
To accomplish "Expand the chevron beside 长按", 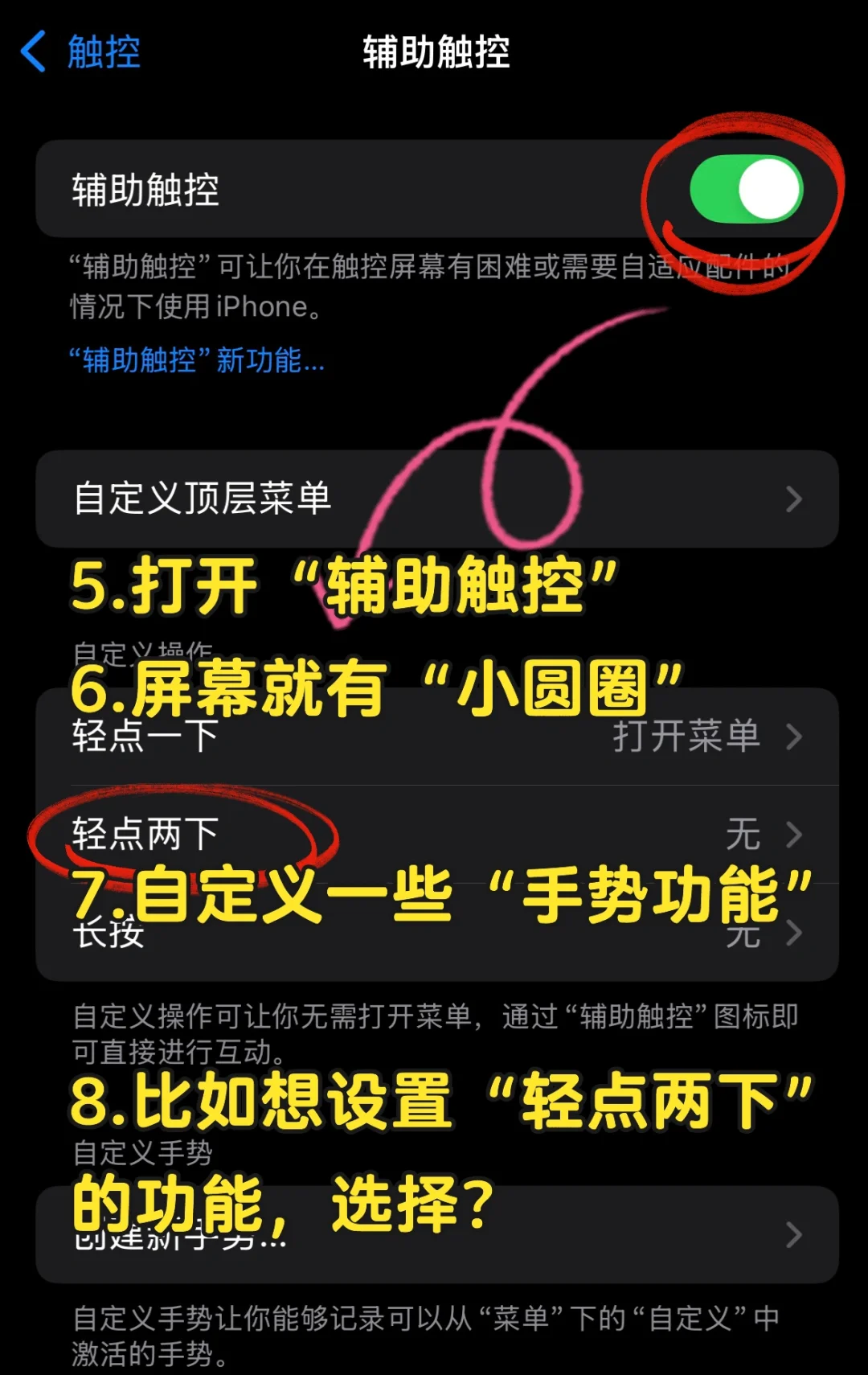I will (796, 934).
